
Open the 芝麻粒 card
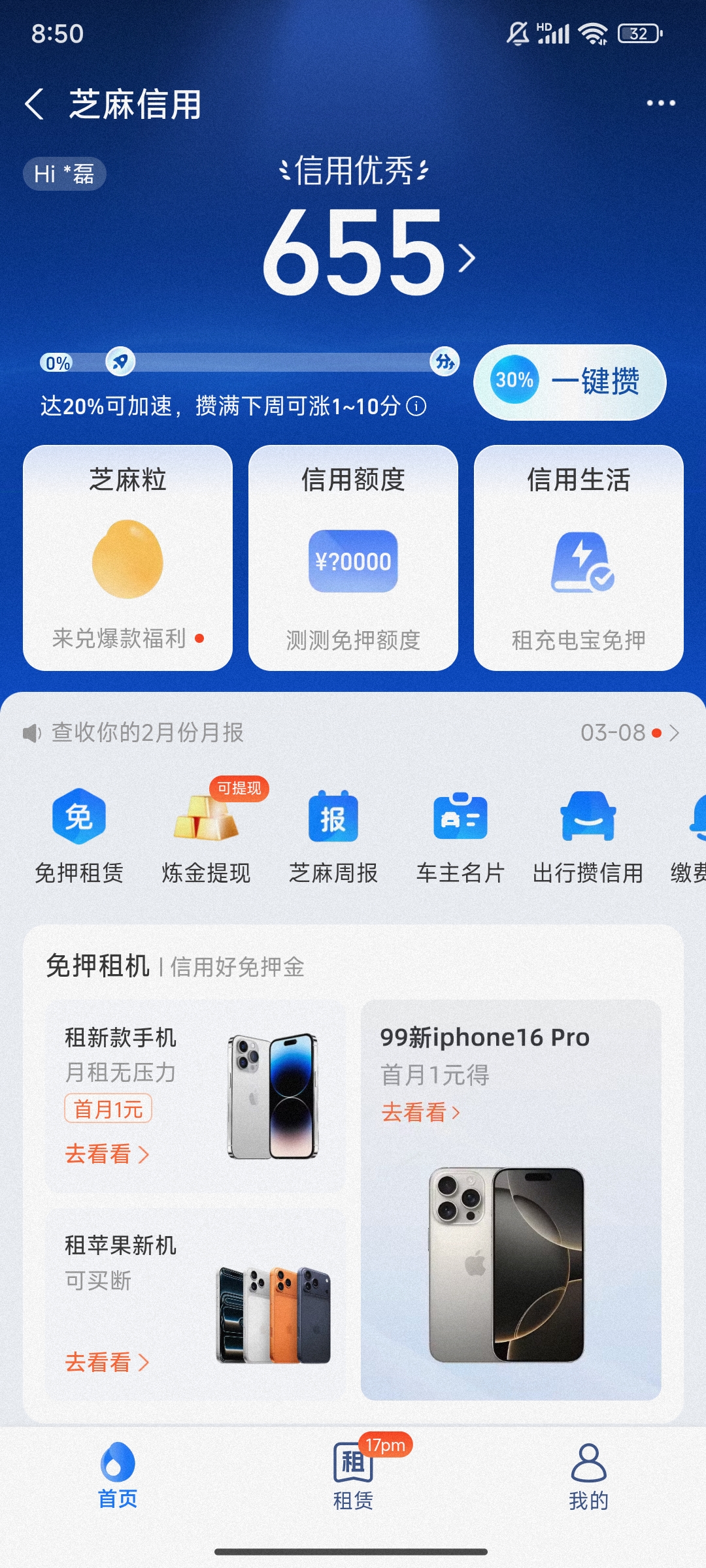point(127,557)
